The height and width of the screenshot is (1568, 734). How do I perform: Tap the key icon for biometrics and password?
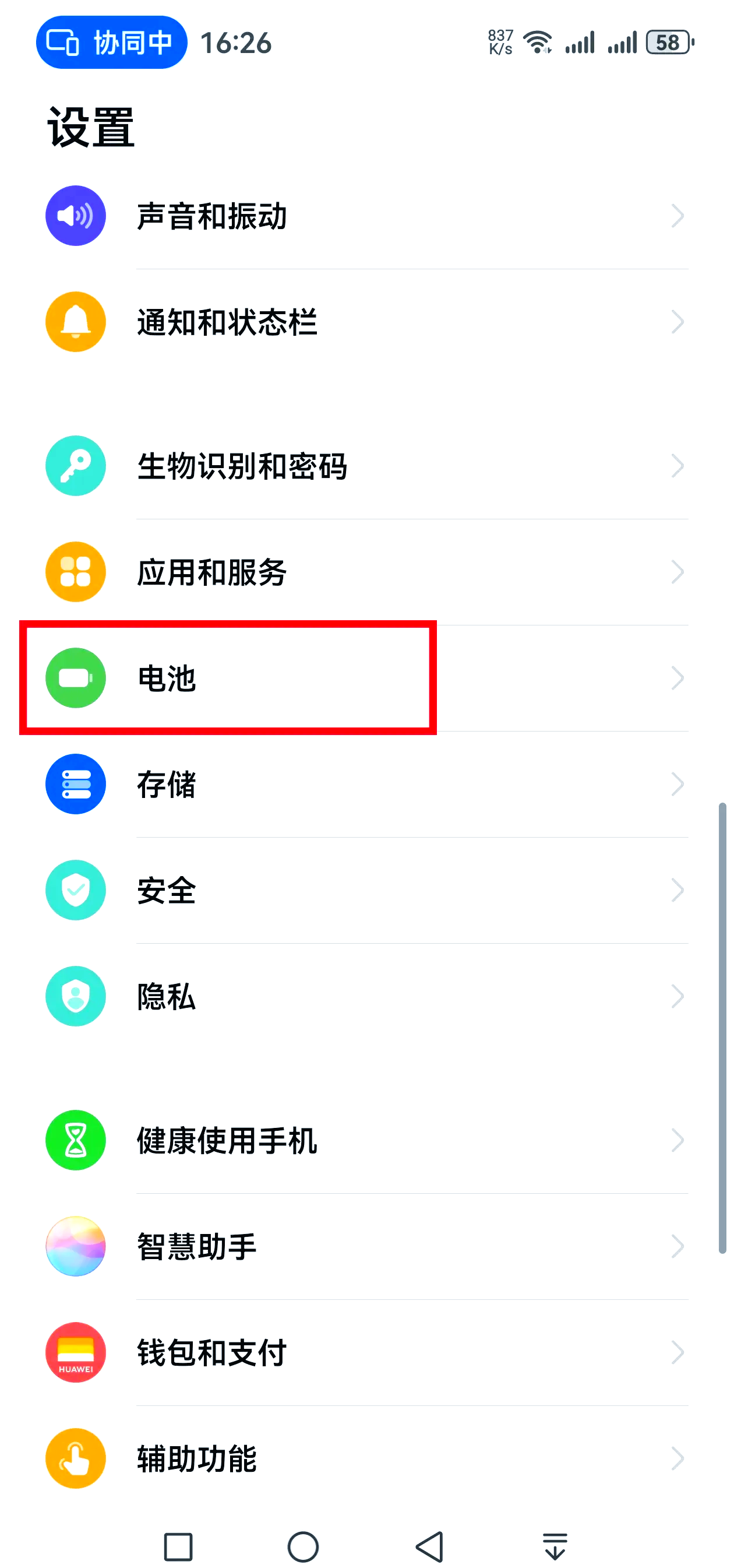tap(75, 466)
